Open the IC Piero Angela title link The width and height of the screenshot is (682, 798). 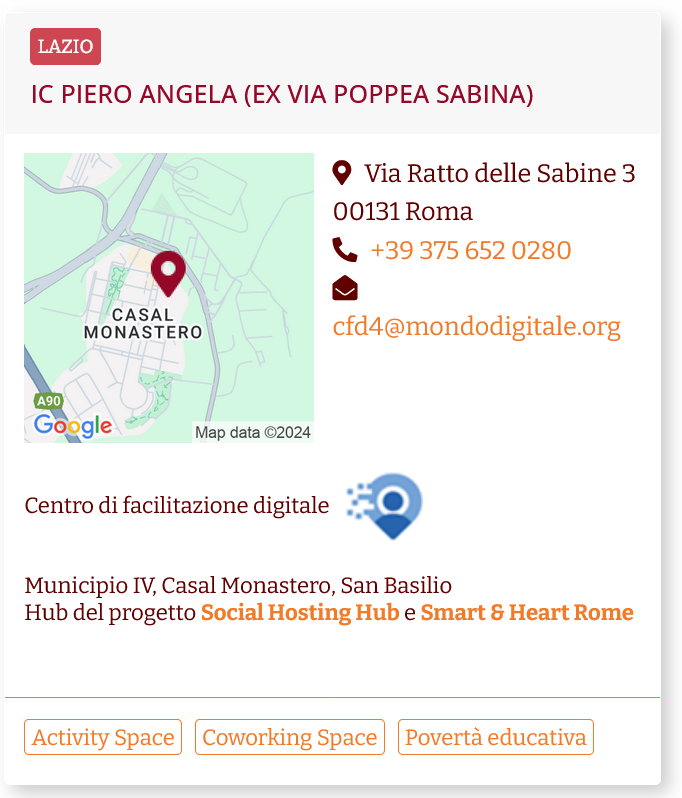pyautogui.click(x=282, y=95)
